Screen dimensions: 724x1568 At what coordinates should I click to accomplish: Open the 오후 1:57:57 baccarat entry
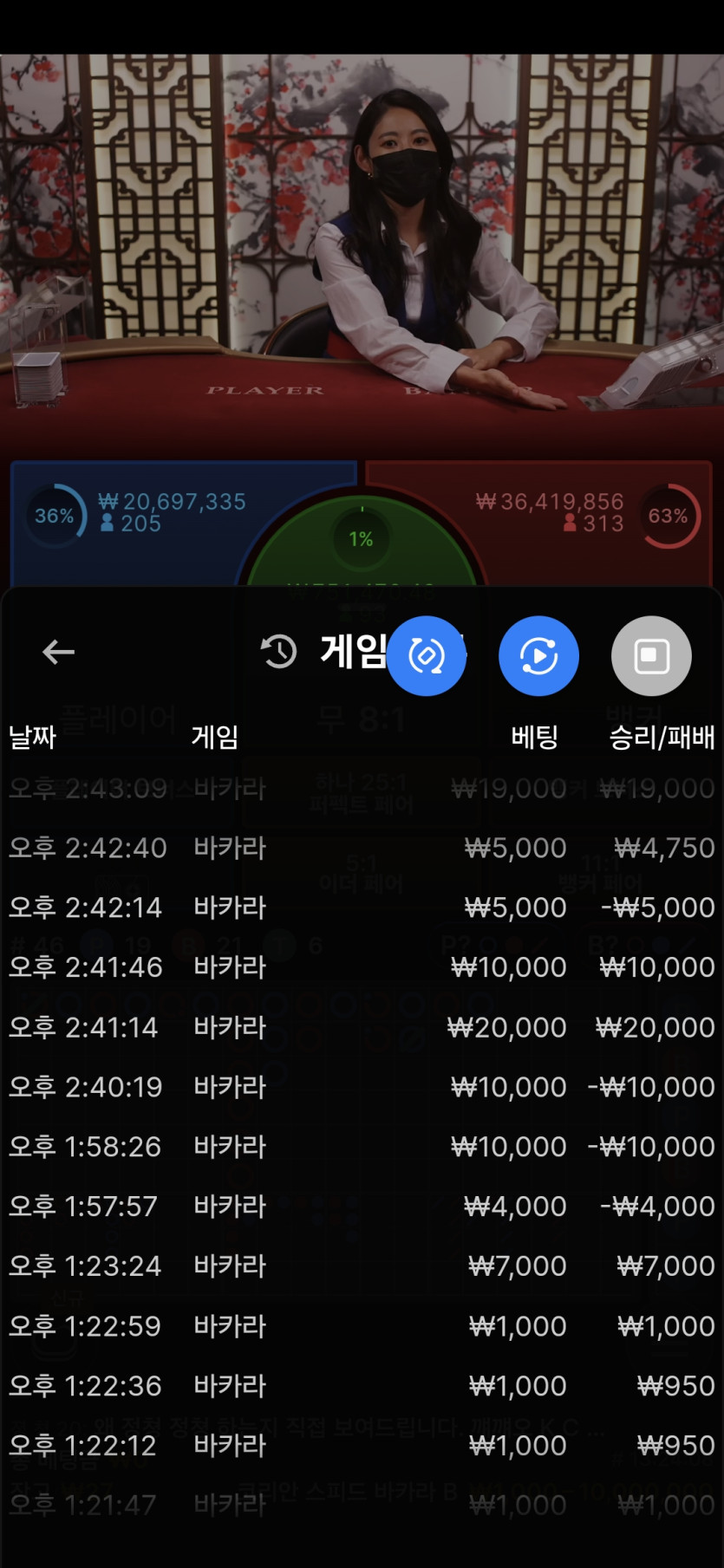point(361,1207)
